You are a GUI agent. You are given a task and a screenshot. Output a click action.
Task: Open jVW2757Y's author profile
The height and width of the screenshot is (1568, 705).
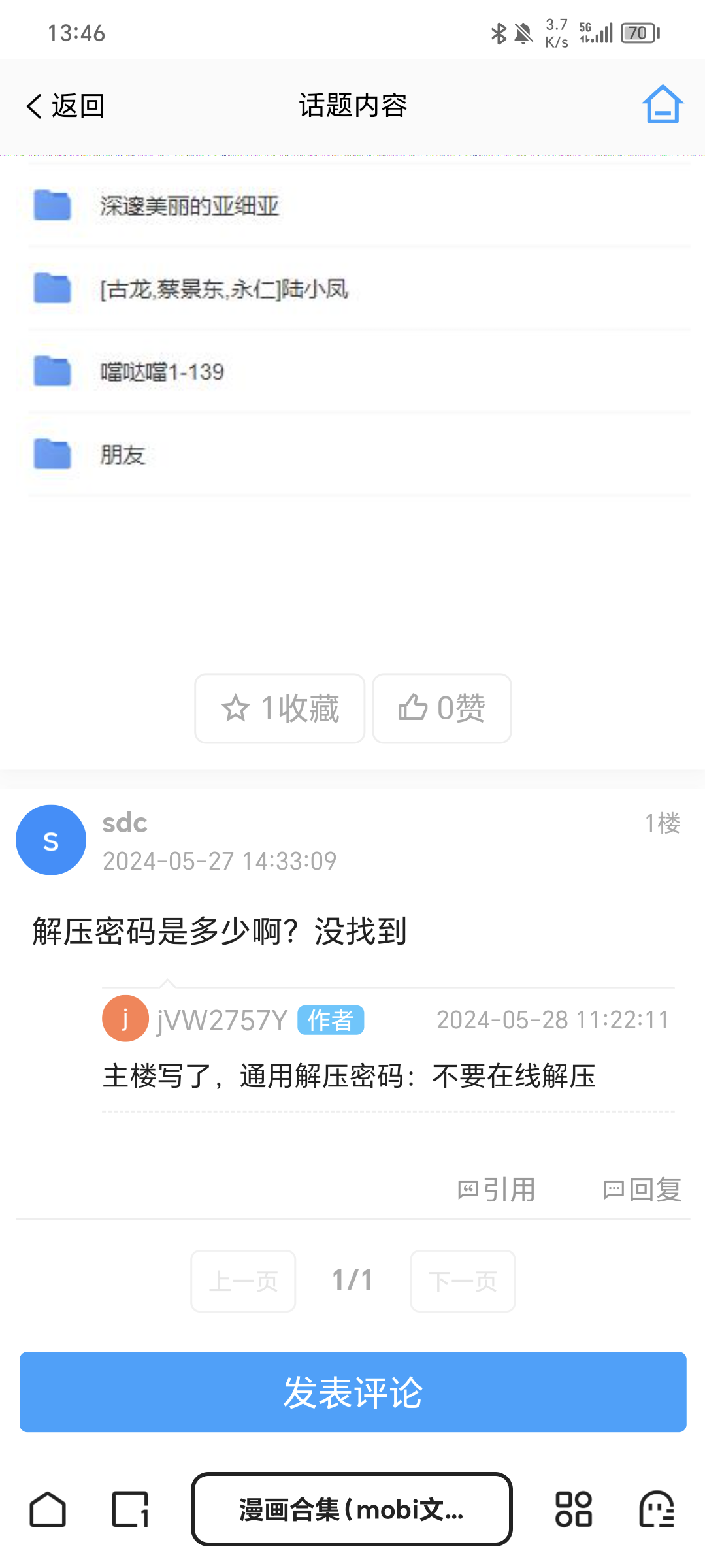[x=125, y=1019]
